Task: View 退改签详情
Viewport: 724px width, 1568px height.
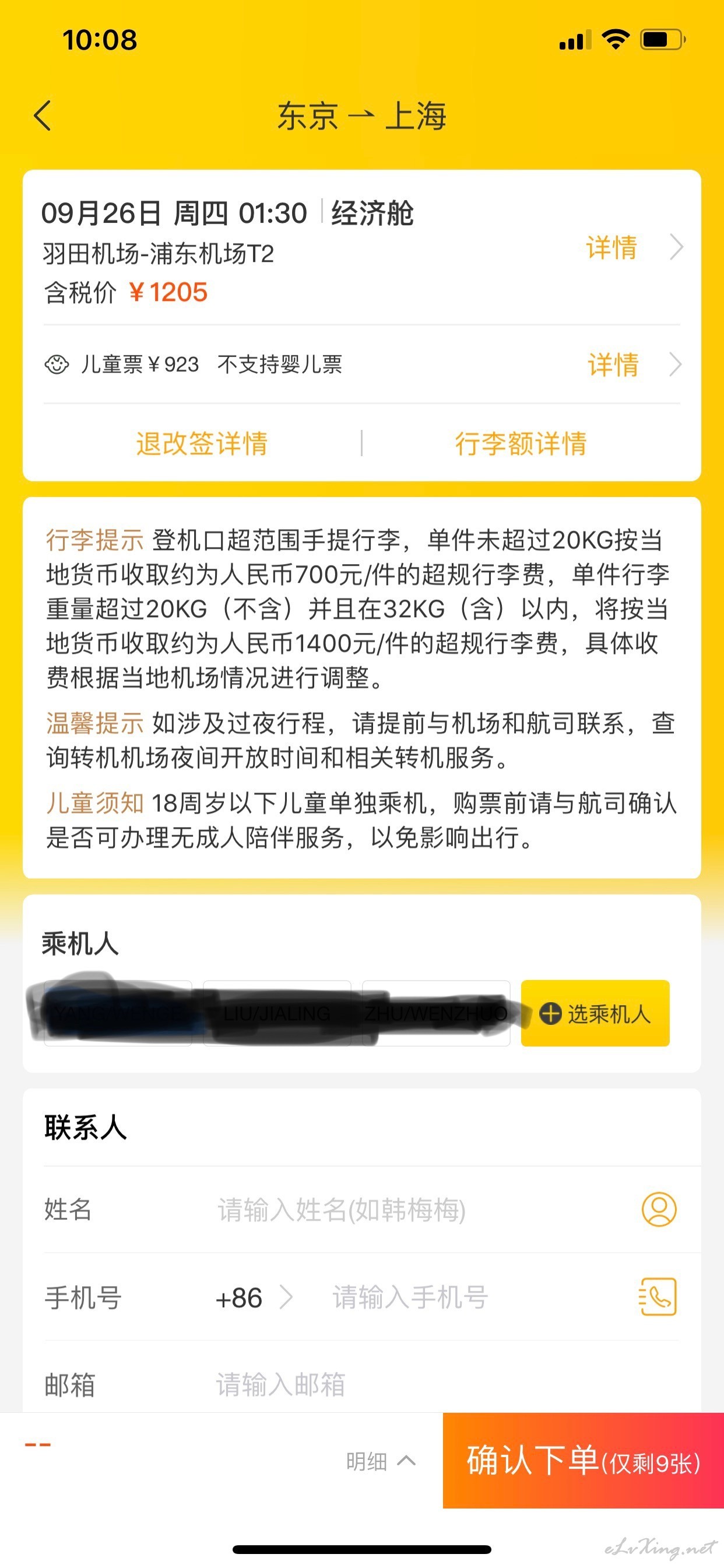Action: click(x=201, y=443)
